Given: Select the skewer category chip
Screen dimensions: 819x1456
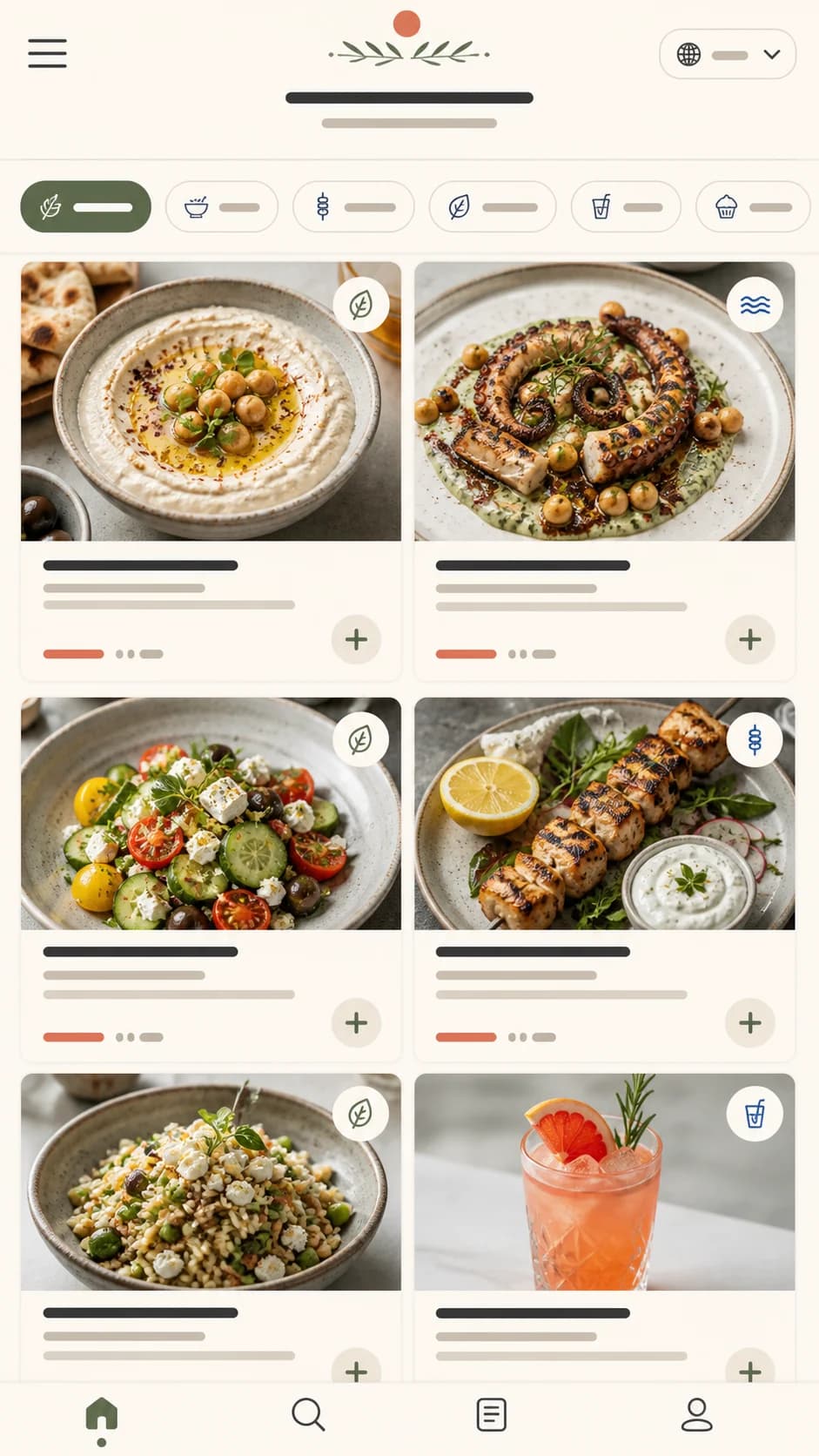Looking at the screenshot, I should coord(353,206).
